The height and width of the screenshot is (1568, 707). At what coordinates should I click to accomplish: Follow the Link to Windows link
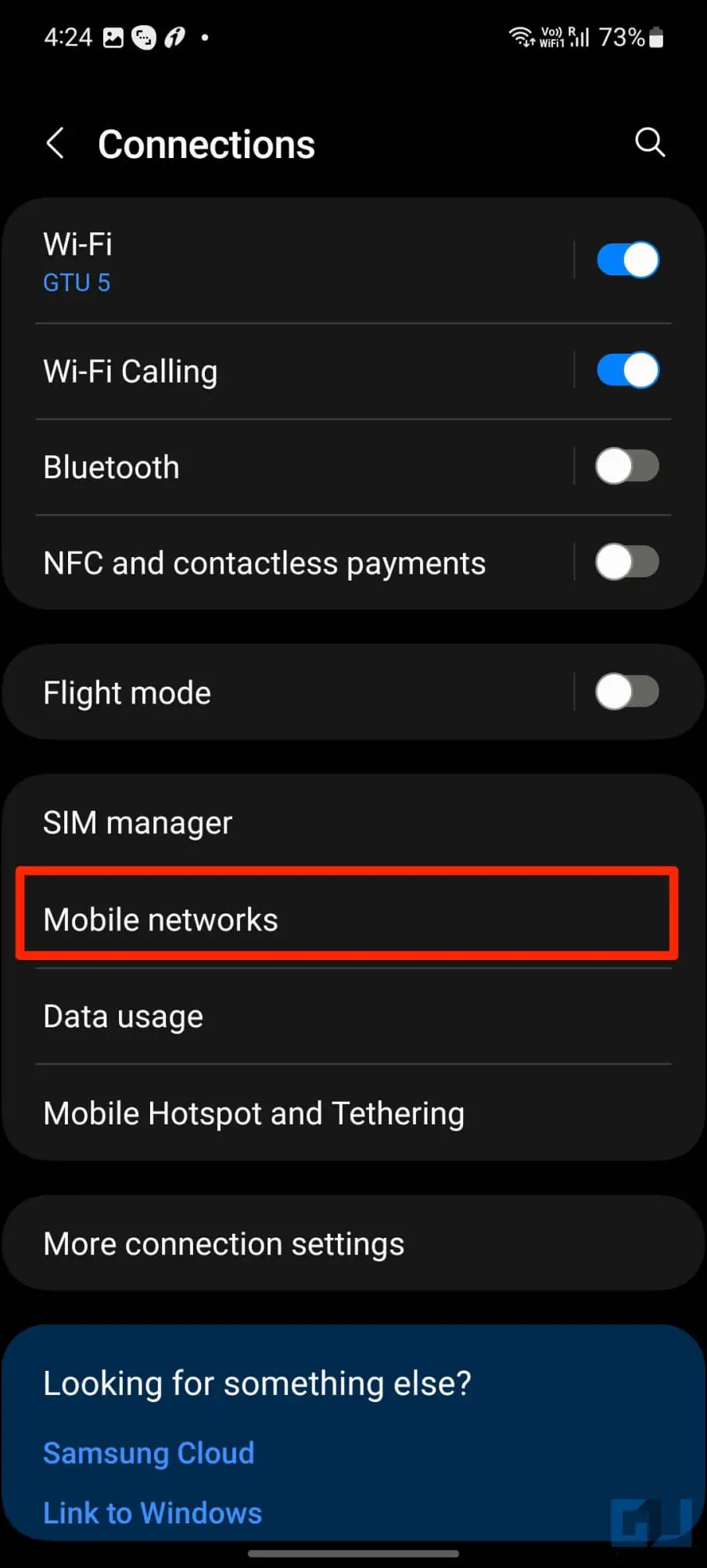[x=153, y=1513]
